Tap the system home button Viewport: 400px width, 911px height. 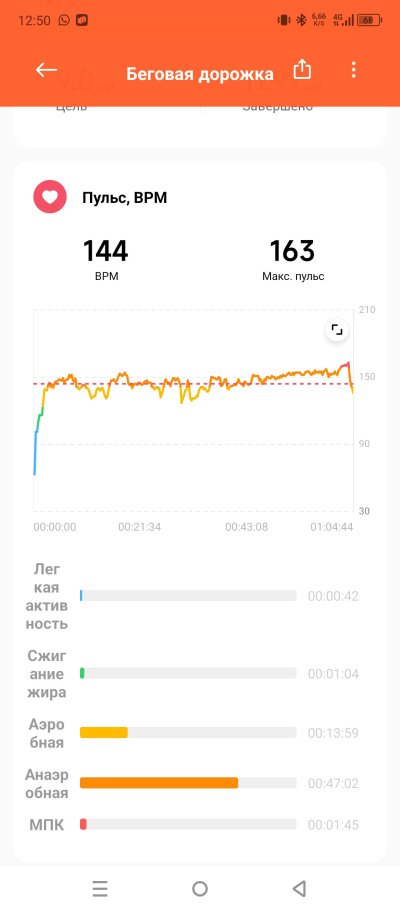click(200, 888)
